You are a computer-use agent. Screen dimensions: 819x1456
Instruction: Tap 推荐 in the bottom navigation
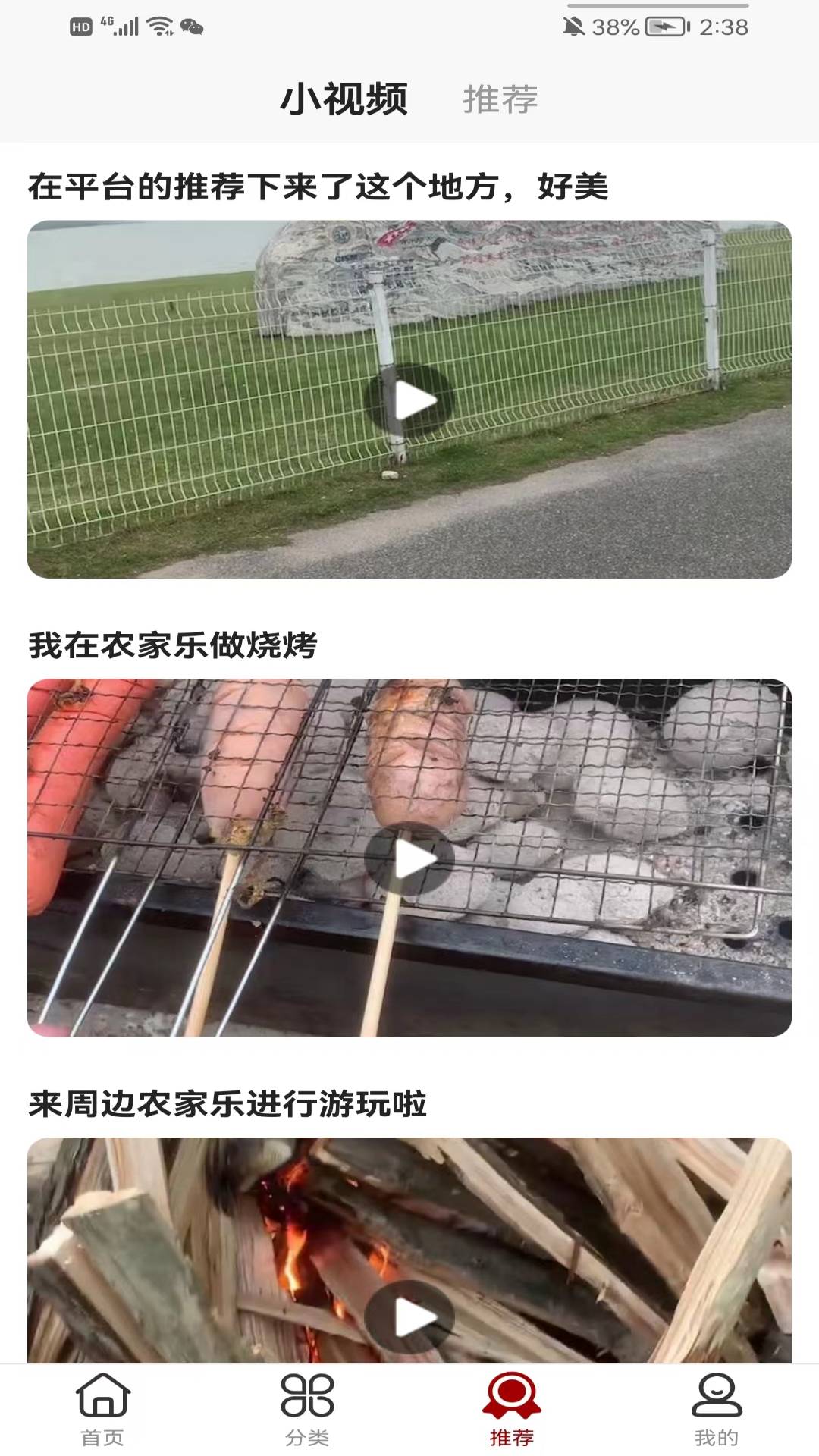click(512, 1409)
